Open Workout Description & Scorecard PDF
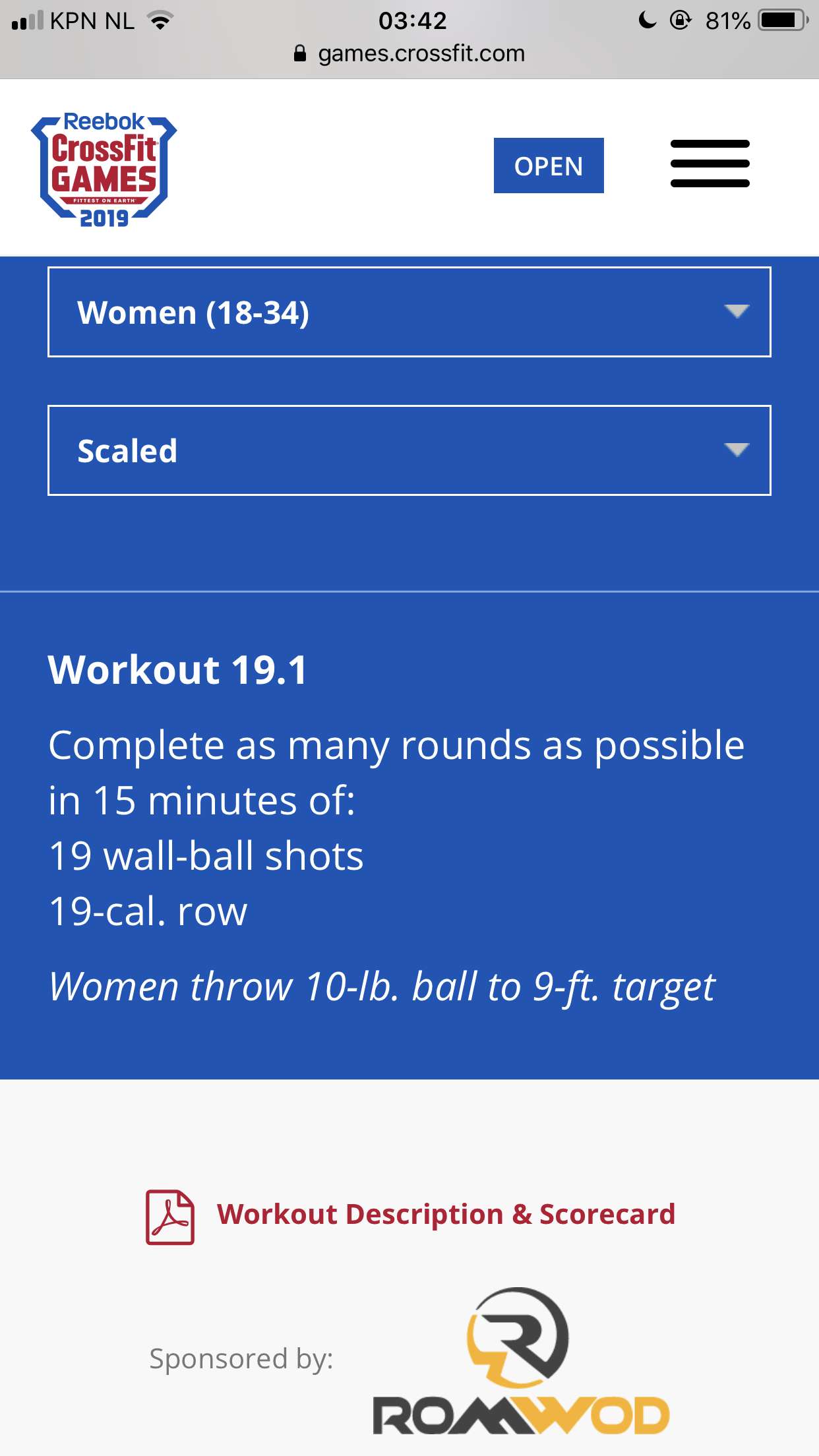This screenshot has height=1456, width=819. coord(411,1215)
